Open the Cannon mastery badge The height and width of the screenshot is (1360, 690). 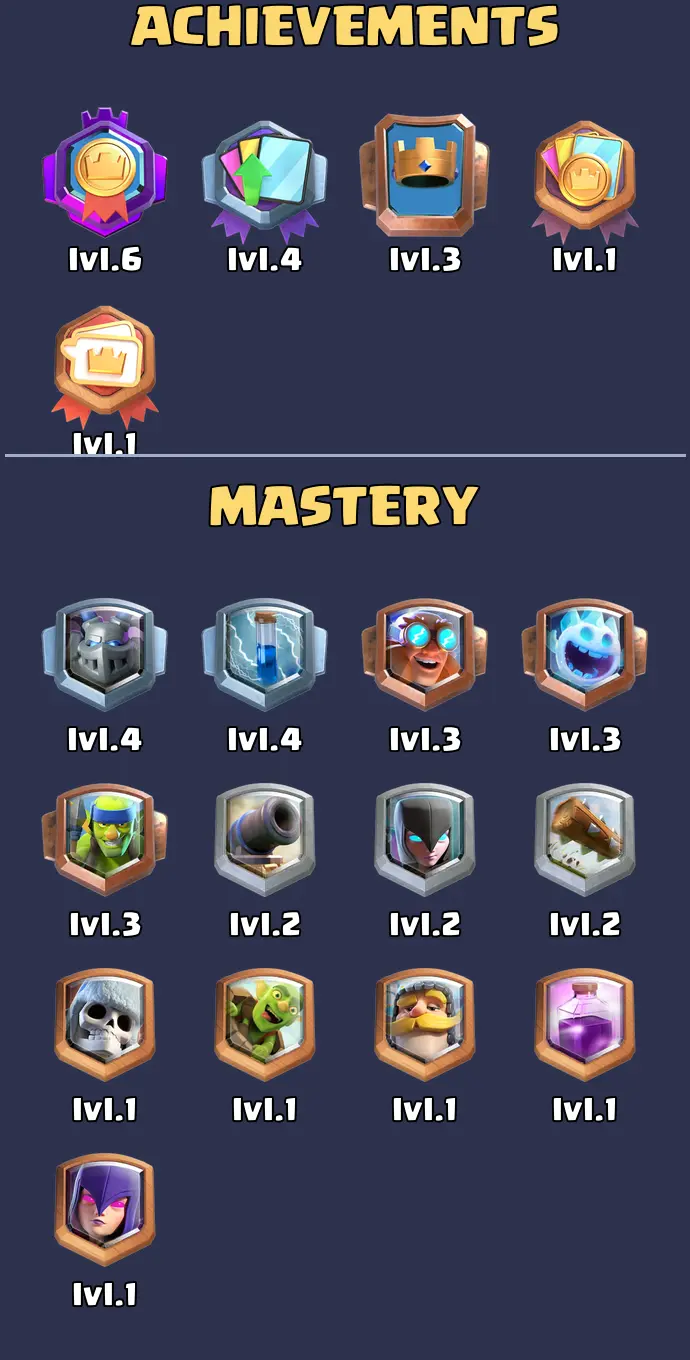tap(264, 838)
